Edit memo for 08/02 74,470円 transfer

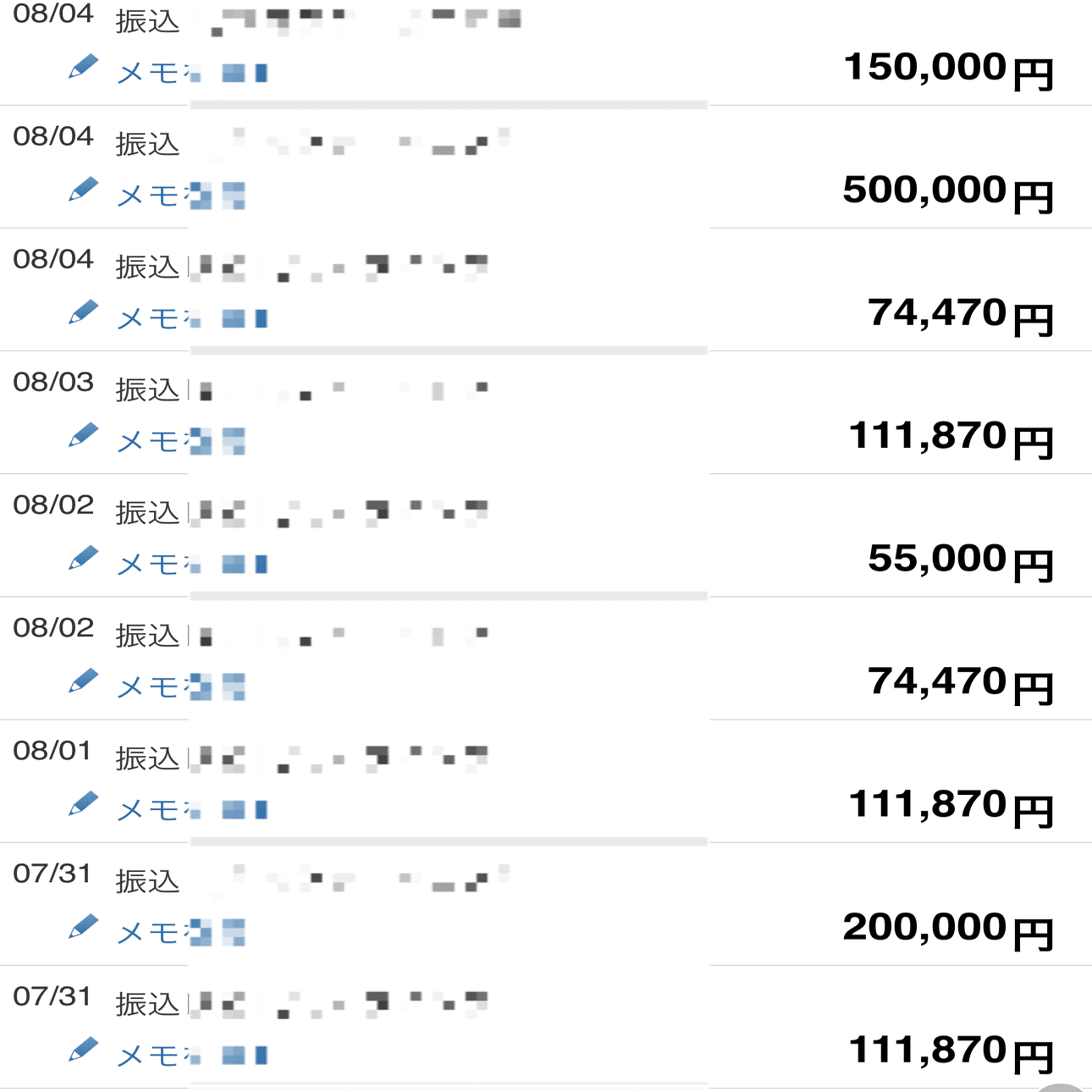(84, 681)
